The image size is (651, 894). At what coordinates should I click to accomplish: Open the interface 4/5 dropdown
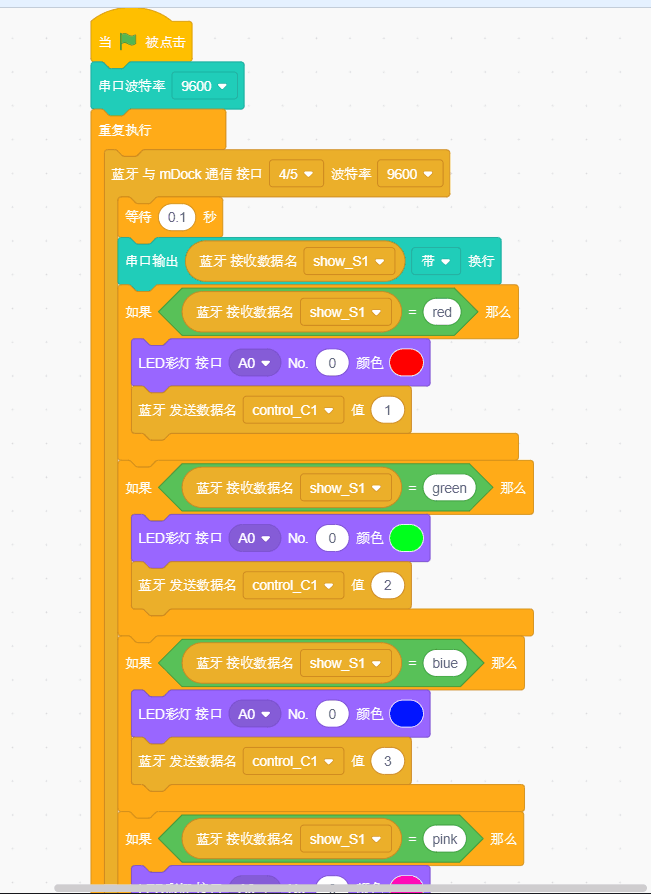[x=296, y=174]
